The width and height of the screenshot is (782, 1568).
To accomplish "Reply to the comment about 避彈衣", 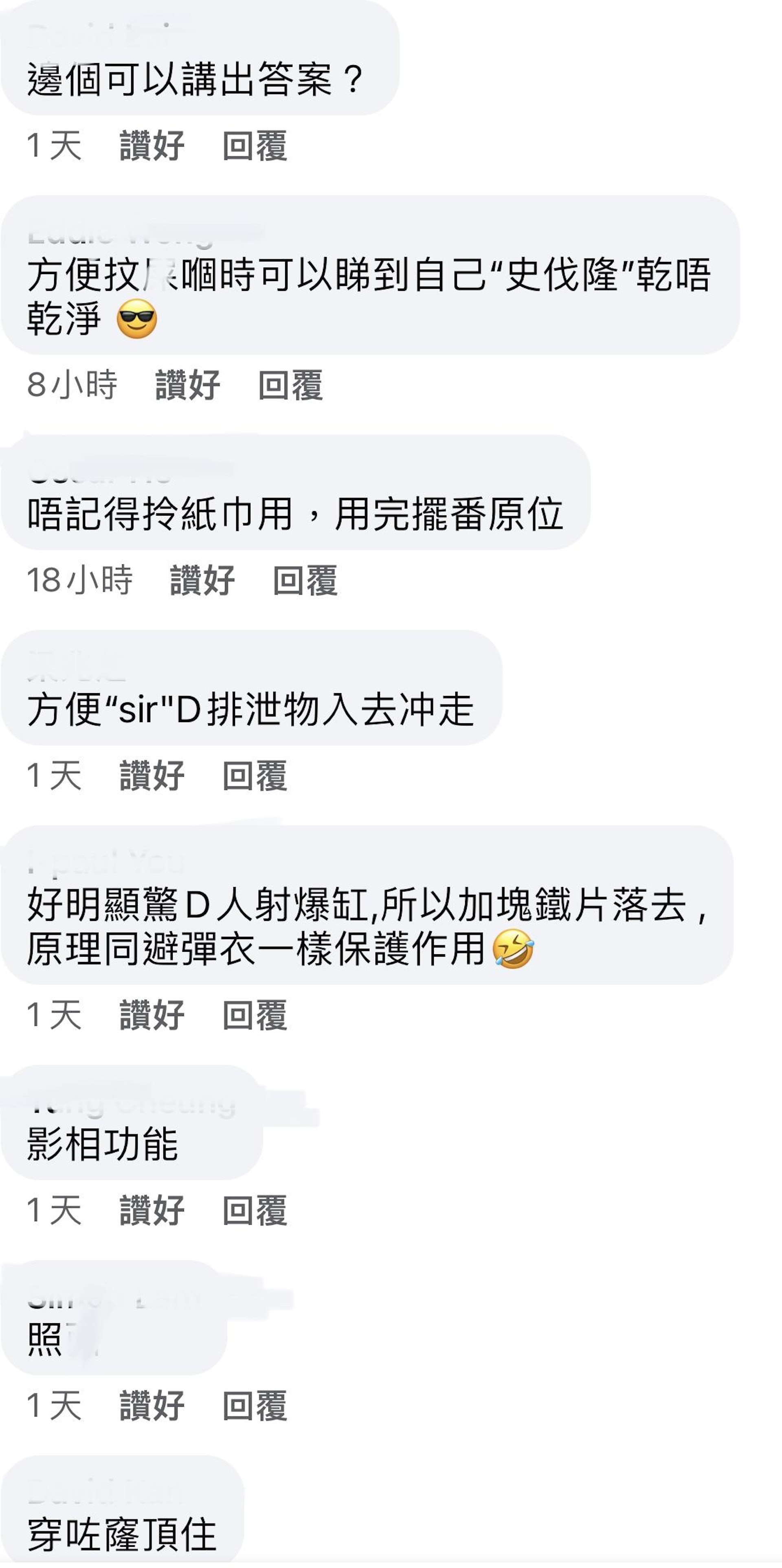I will 255,1015.
